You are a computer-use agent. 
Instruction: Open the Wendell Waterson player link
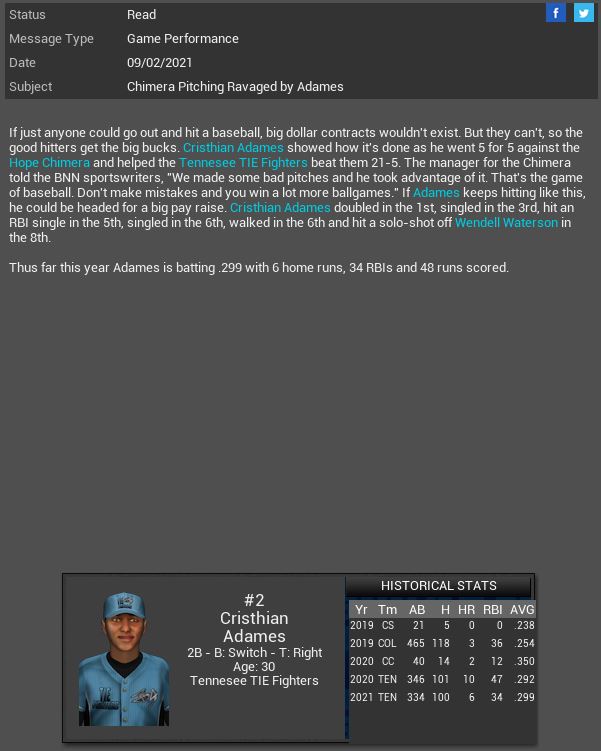coord(506,222)
